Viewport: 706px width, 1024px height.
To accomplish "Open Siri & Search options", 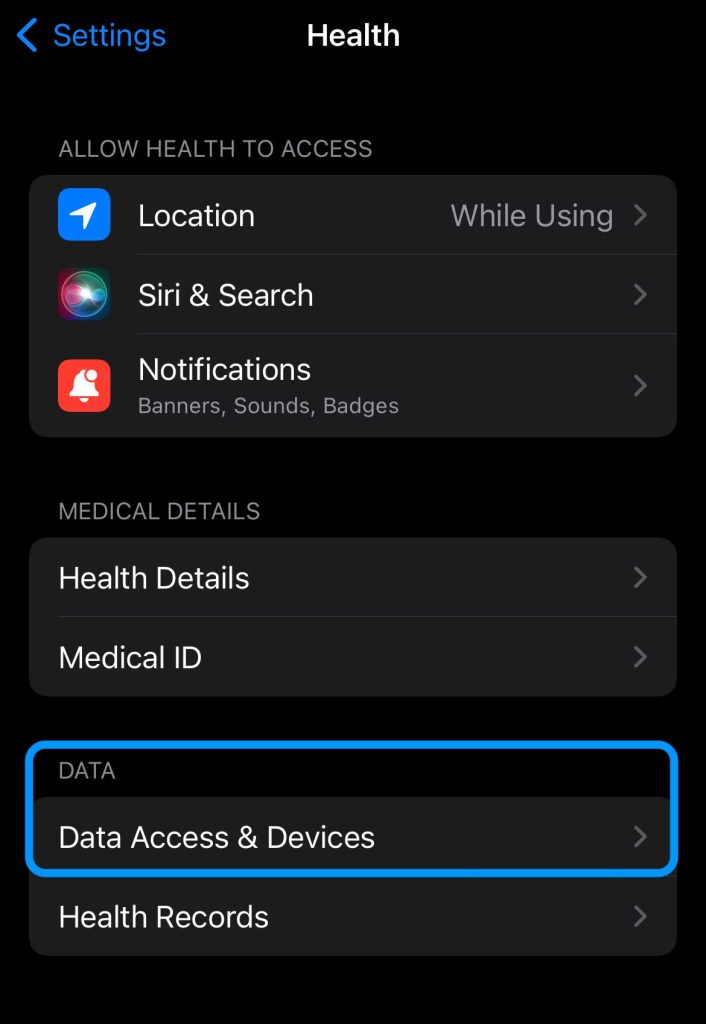I will (352, 295).
